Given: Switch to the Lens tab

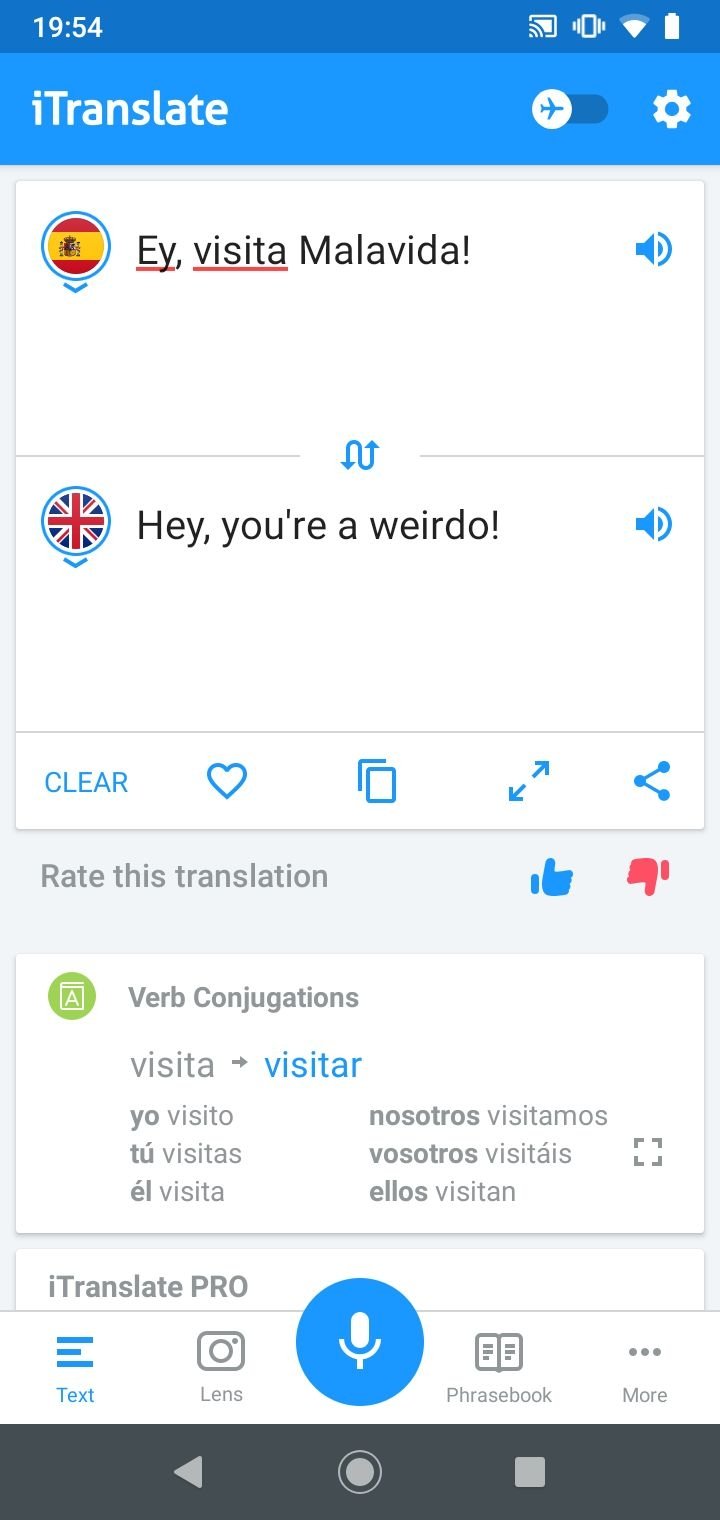Looking at the screenshot, I should click(x=221, y=1367).
